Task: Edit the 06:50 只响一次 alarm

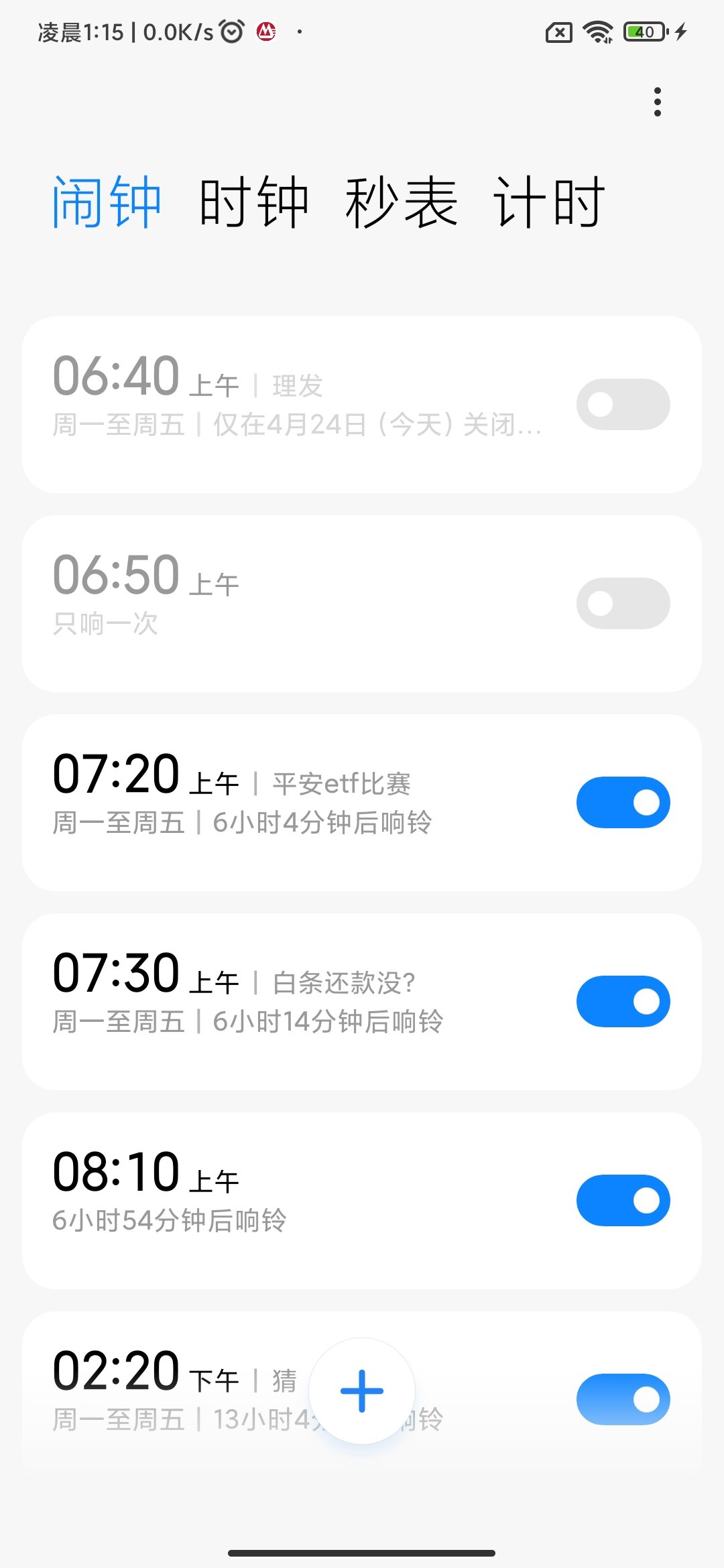Action: coord(295,603)
